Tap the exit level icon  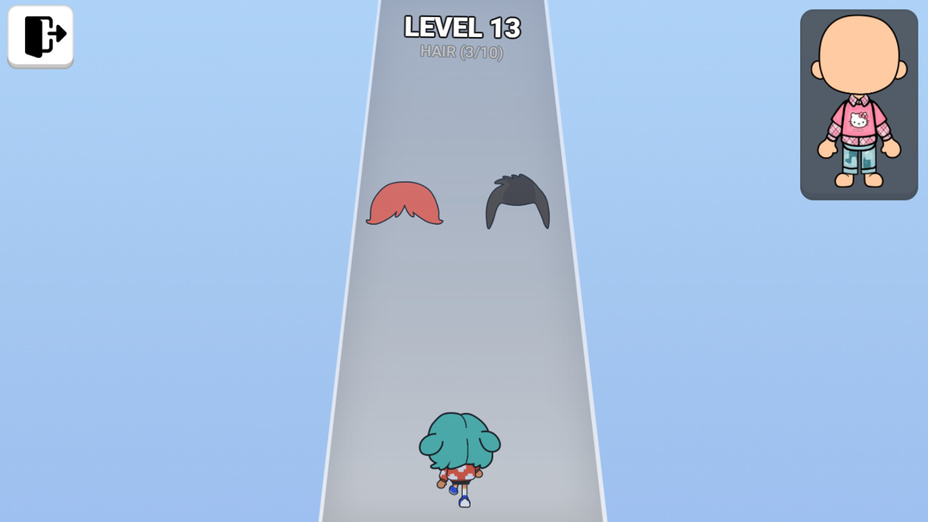[41, 36]
